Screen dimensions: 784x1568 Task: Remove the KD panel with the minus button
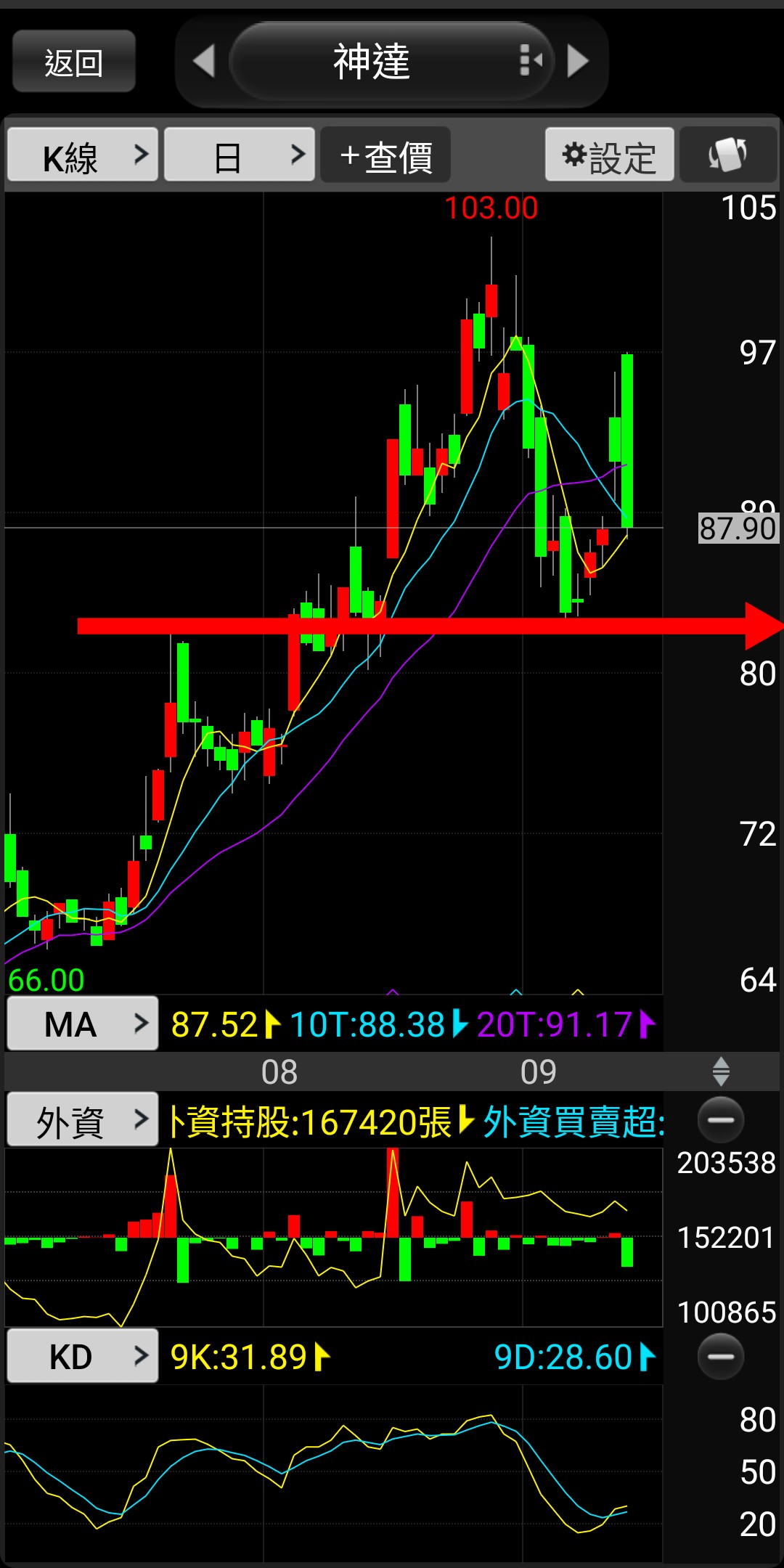pos(720,1356)
